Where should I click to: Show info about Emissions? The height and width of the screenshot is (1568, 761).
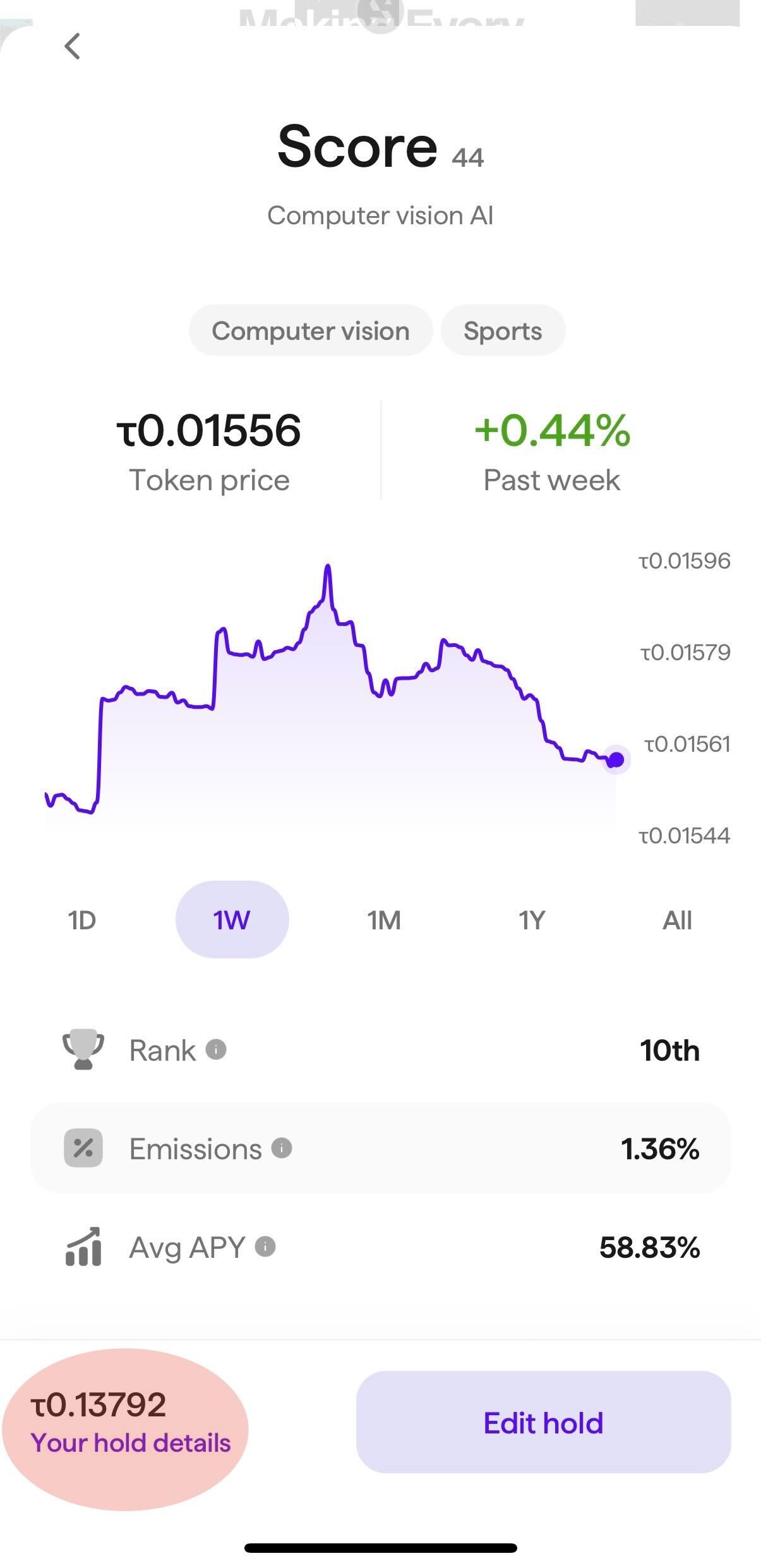coord(282,1148)
